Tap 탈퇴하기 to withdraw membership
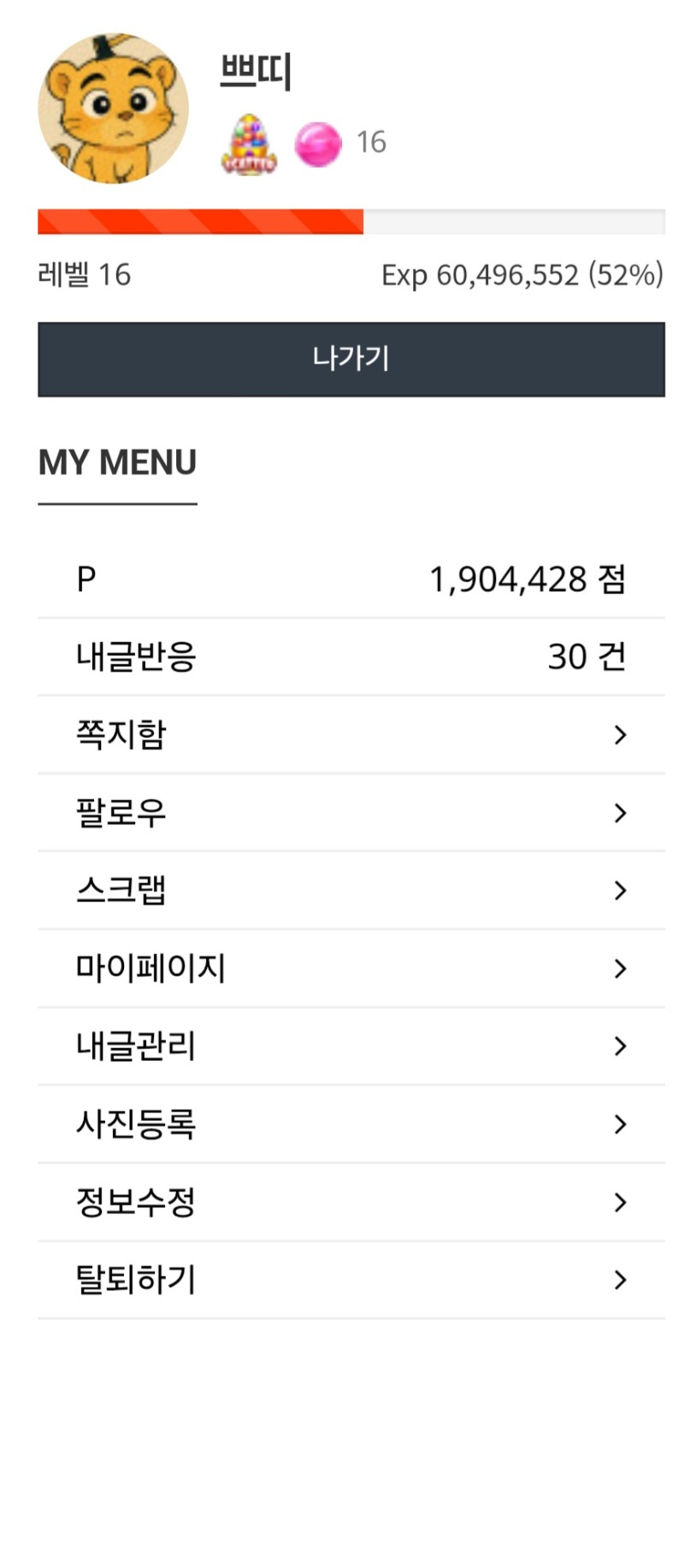The image size is (684, 1568). (x=351, y=1280)
